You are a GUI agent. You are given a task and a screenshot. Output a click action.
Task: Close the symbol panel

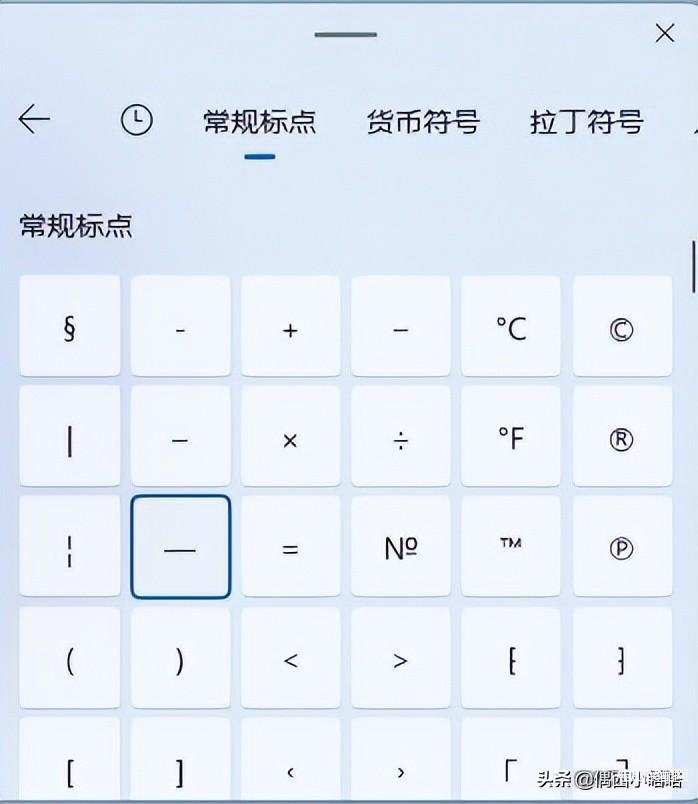point(665,34)
